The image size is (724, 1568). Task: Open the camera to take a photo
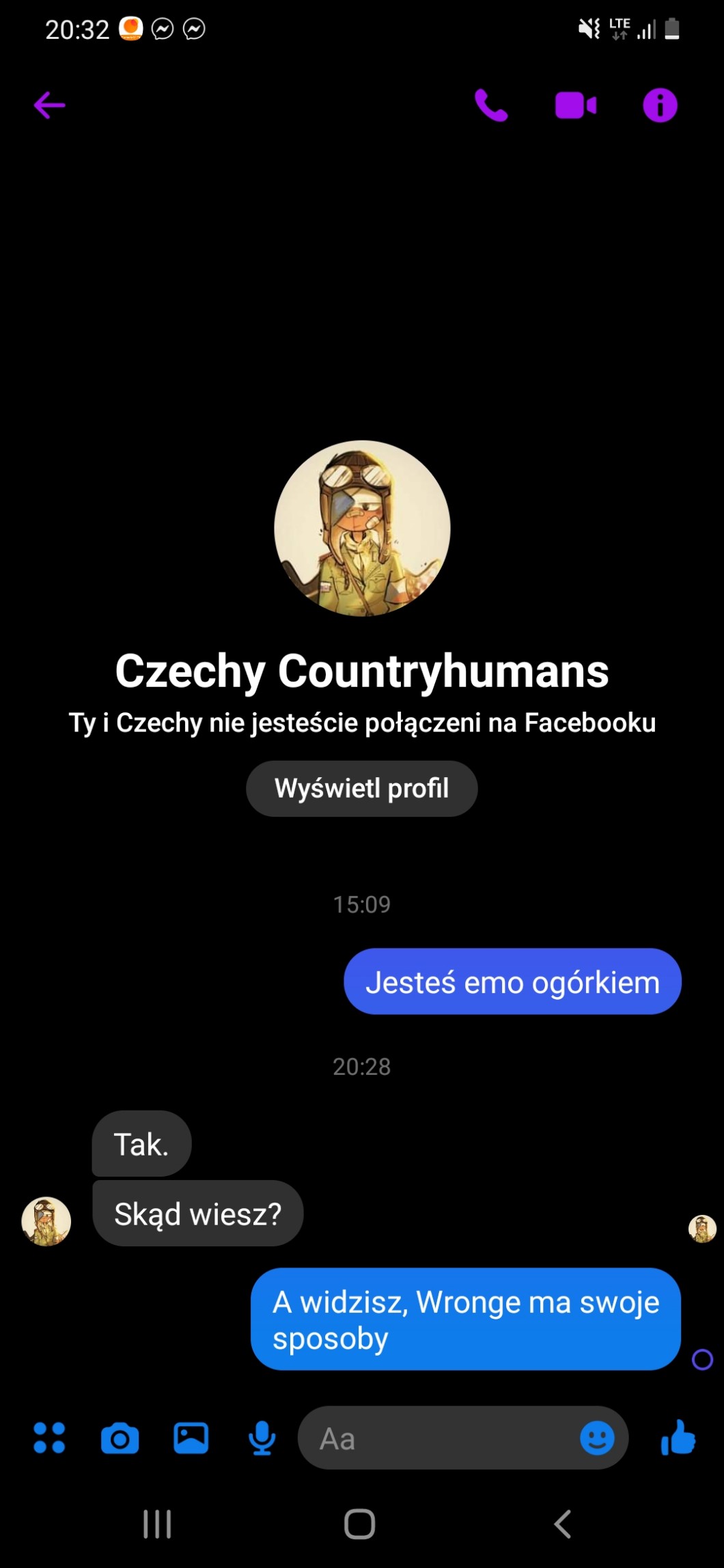pyautogui.click(x=120, y=1438)
